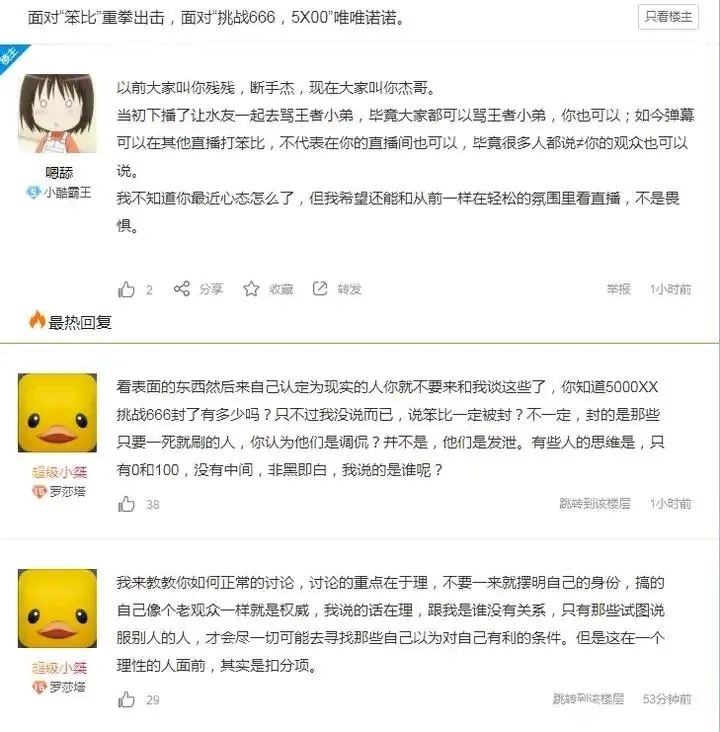Share the post via 分享

[x=198, y=289]
